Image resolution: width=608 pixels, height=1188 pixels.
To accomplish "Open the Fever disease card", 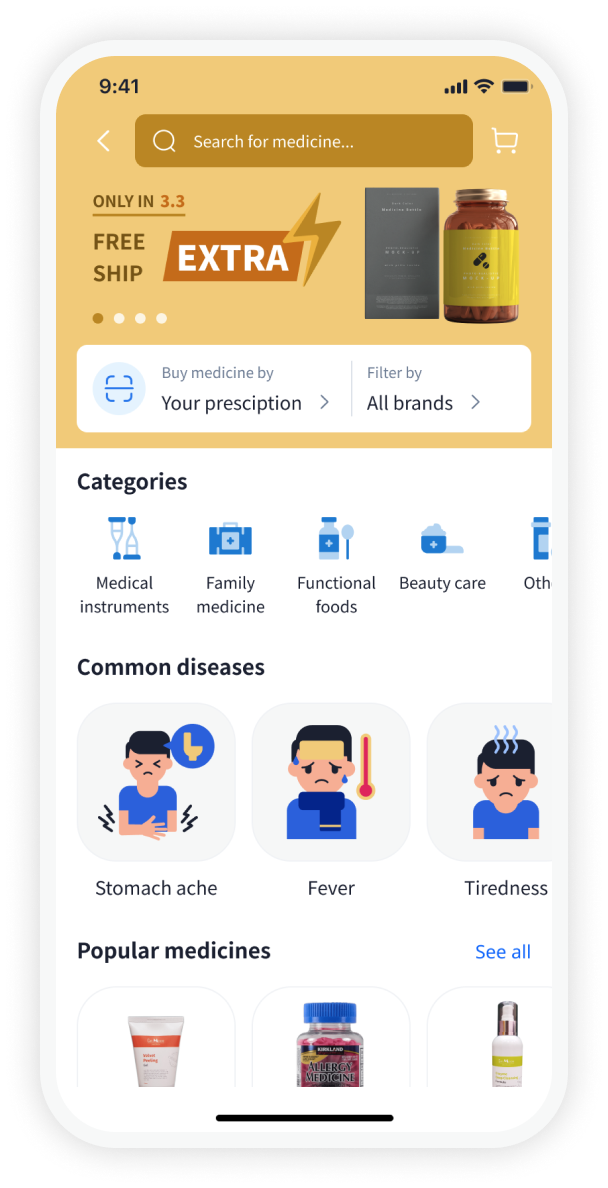I will click(331, 783).
